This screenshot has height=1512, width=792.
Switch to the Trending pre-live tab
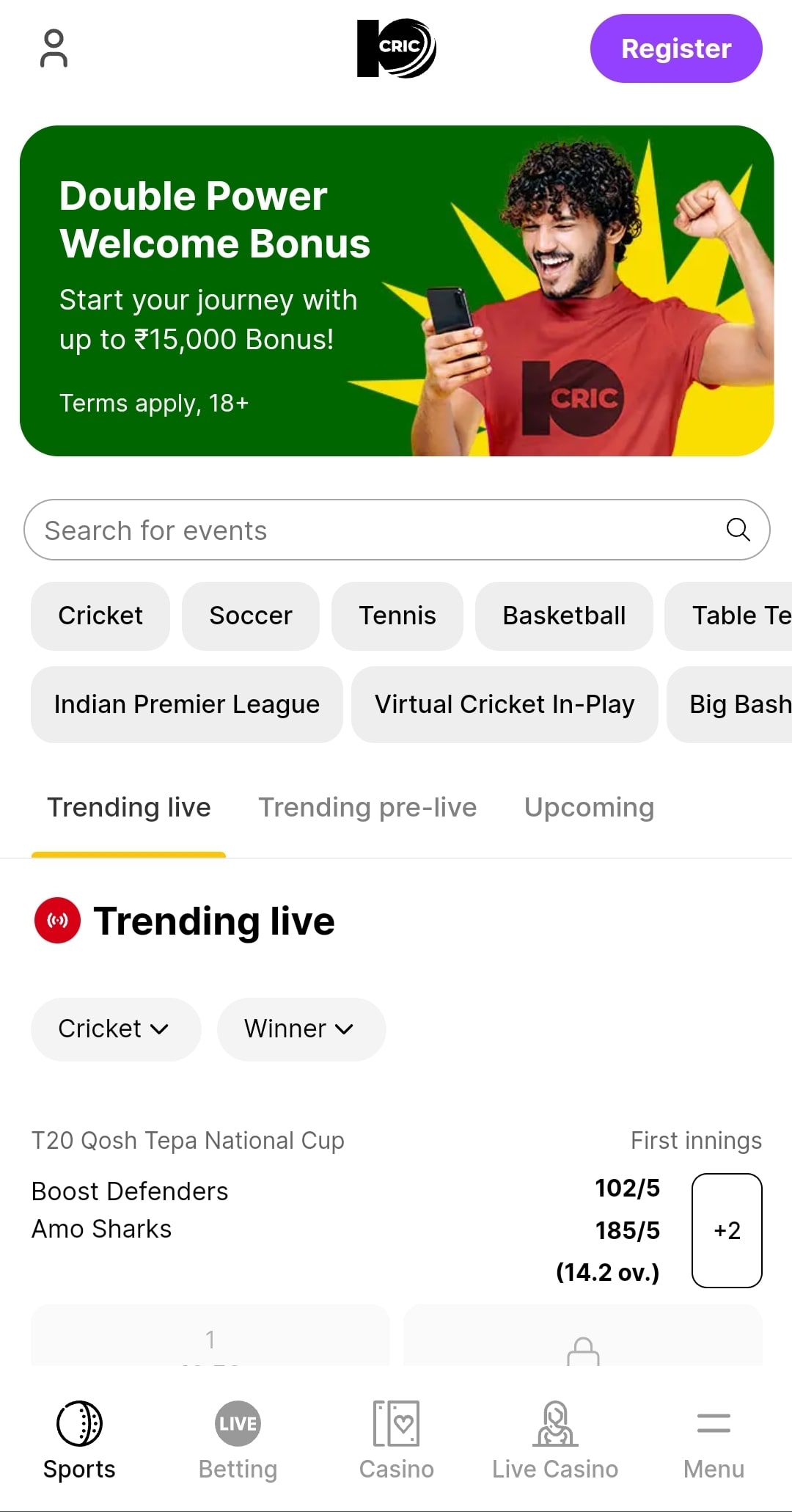click(367, 807)
